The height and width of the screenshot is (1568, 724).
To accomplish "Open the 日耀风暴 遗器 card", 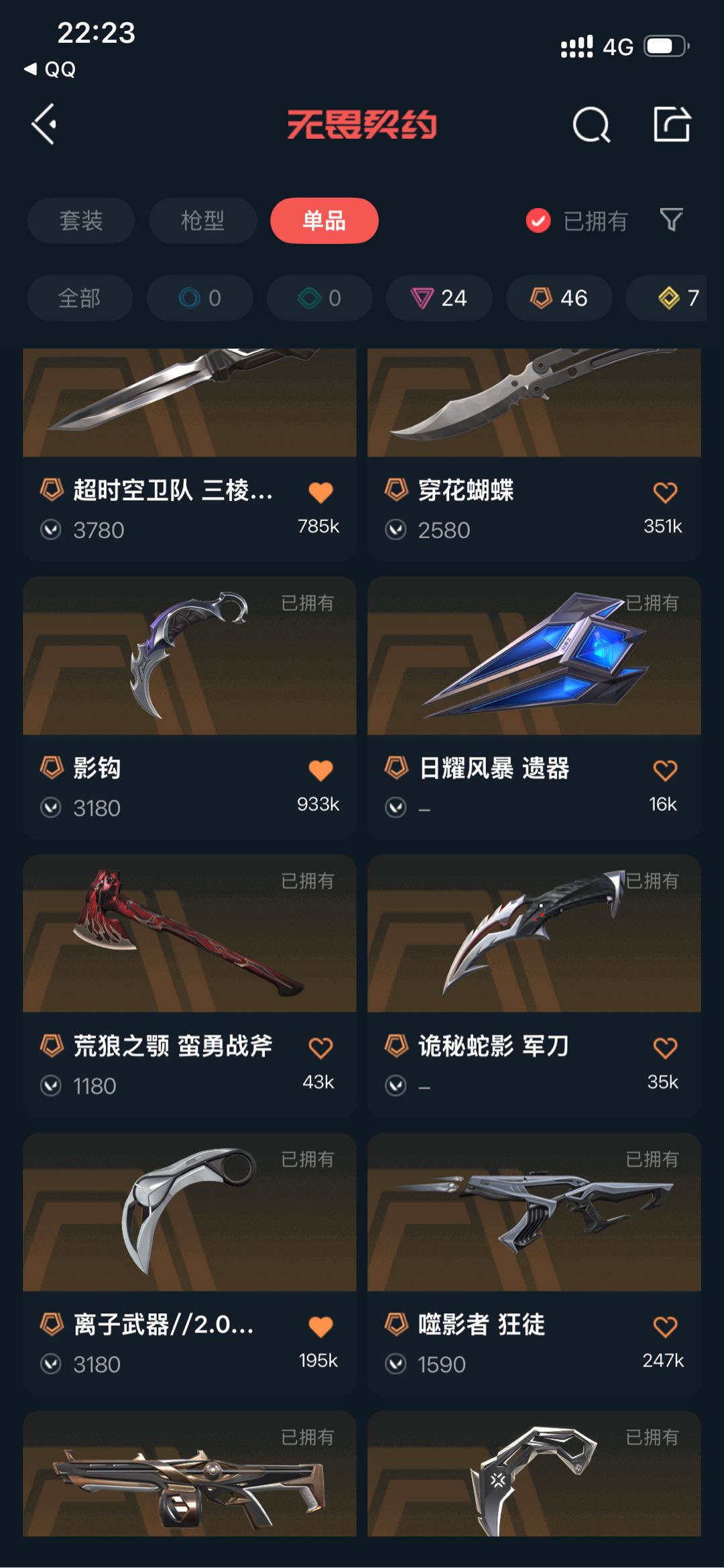I will [x=534, y=708].
